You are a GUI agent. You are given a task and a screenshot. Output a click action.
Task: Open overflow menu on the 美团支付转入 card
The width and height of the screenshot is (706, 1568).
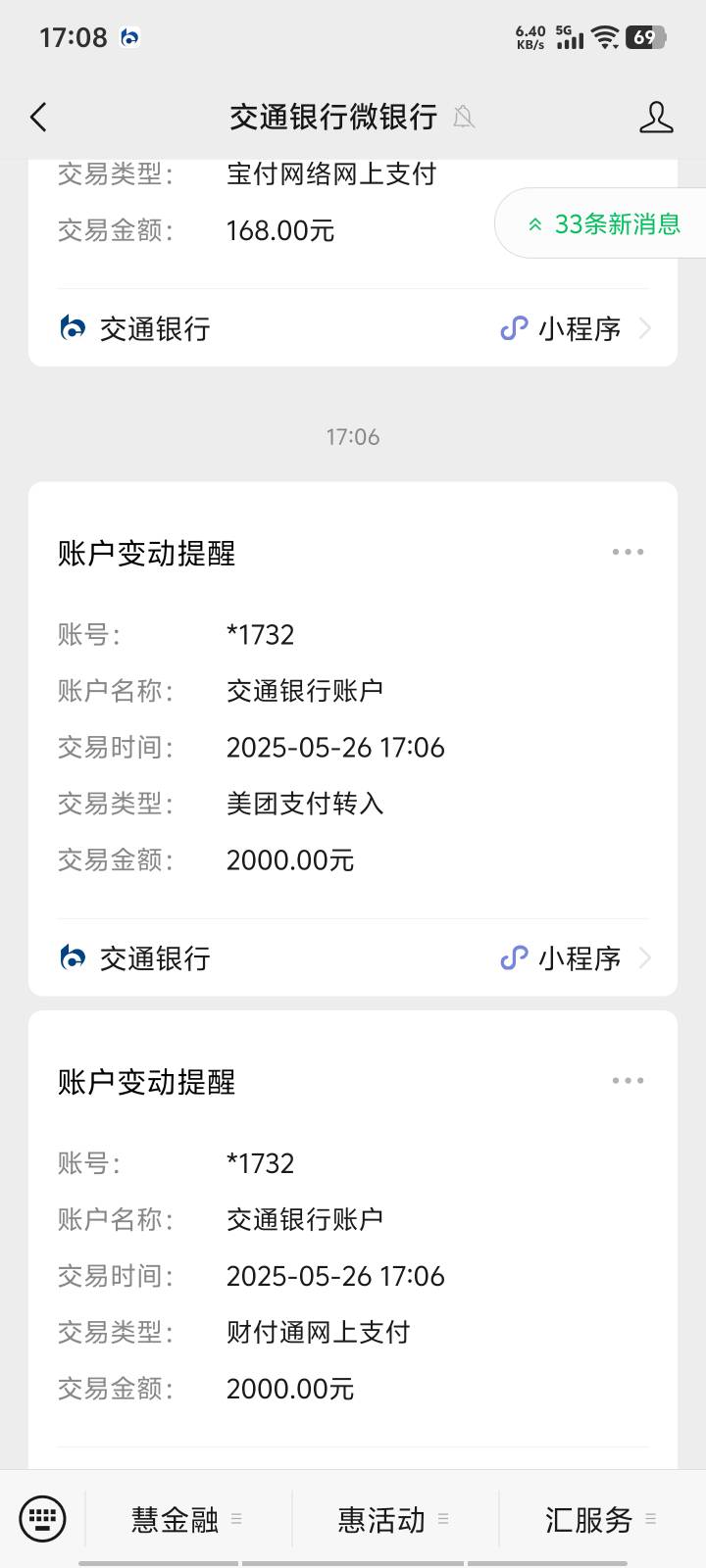click(628, 552)
